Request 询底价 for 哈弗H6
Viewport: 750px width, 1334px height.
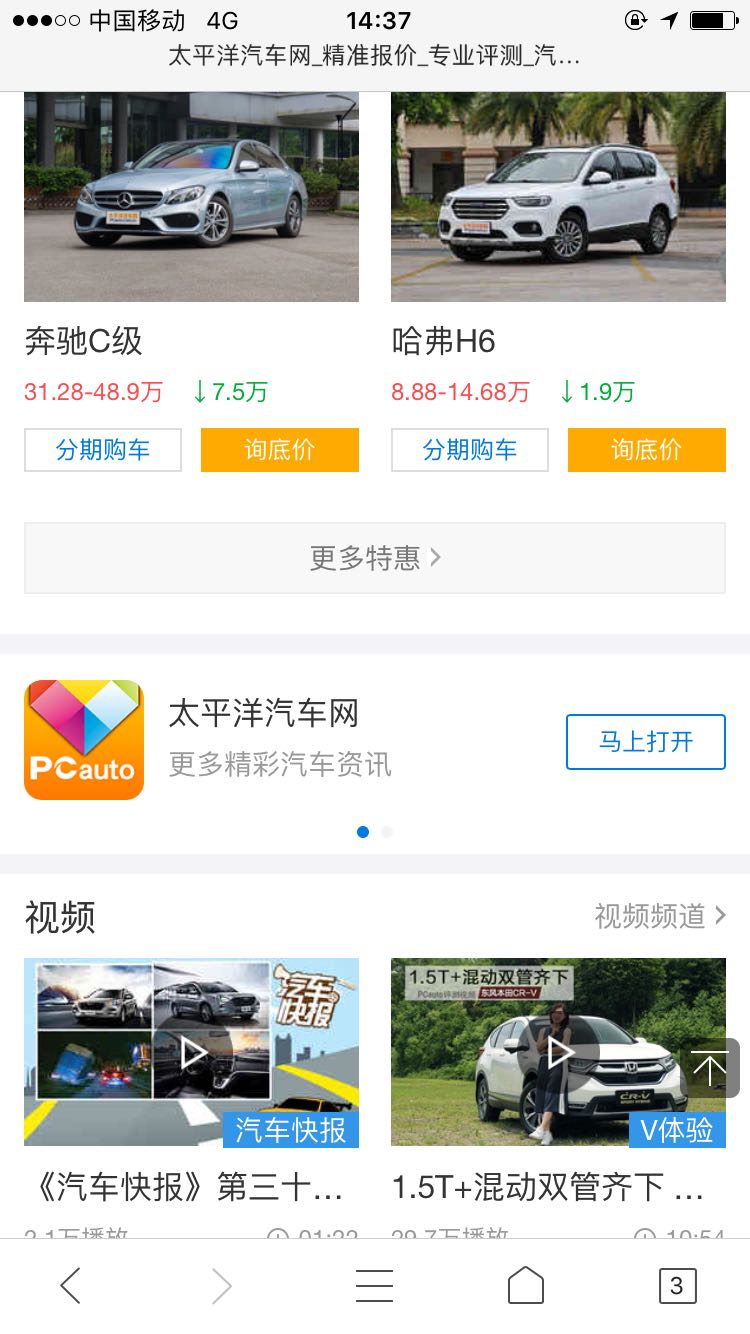click(x=647, y=450)
